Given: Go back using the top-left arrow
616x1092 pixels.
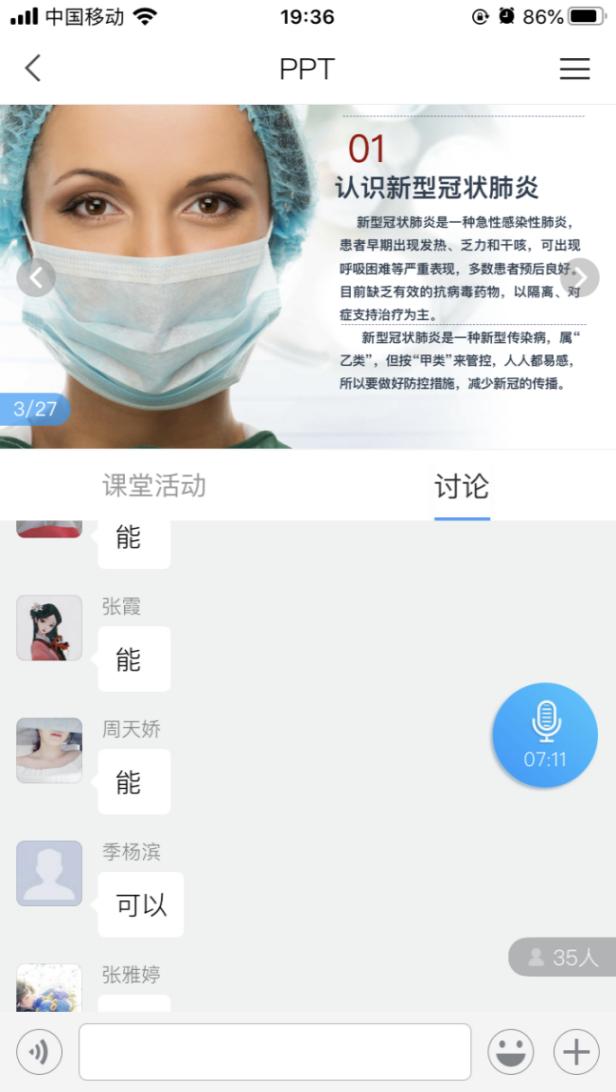Looking at the screenshot, I should click(x=33, y=68).
